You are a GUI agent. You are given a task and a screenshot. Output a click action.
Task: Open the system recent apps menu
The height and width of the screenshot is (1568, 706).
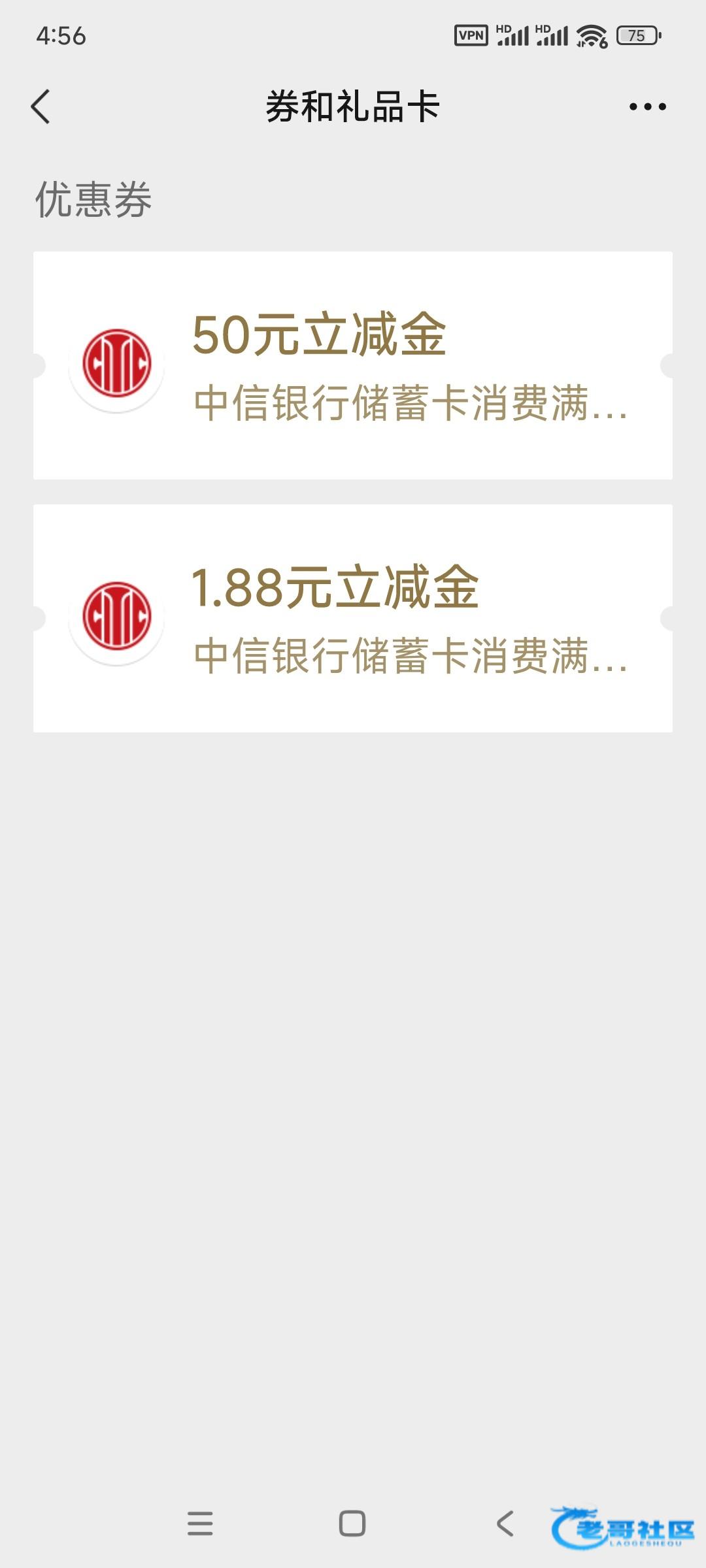point(200,1524)
